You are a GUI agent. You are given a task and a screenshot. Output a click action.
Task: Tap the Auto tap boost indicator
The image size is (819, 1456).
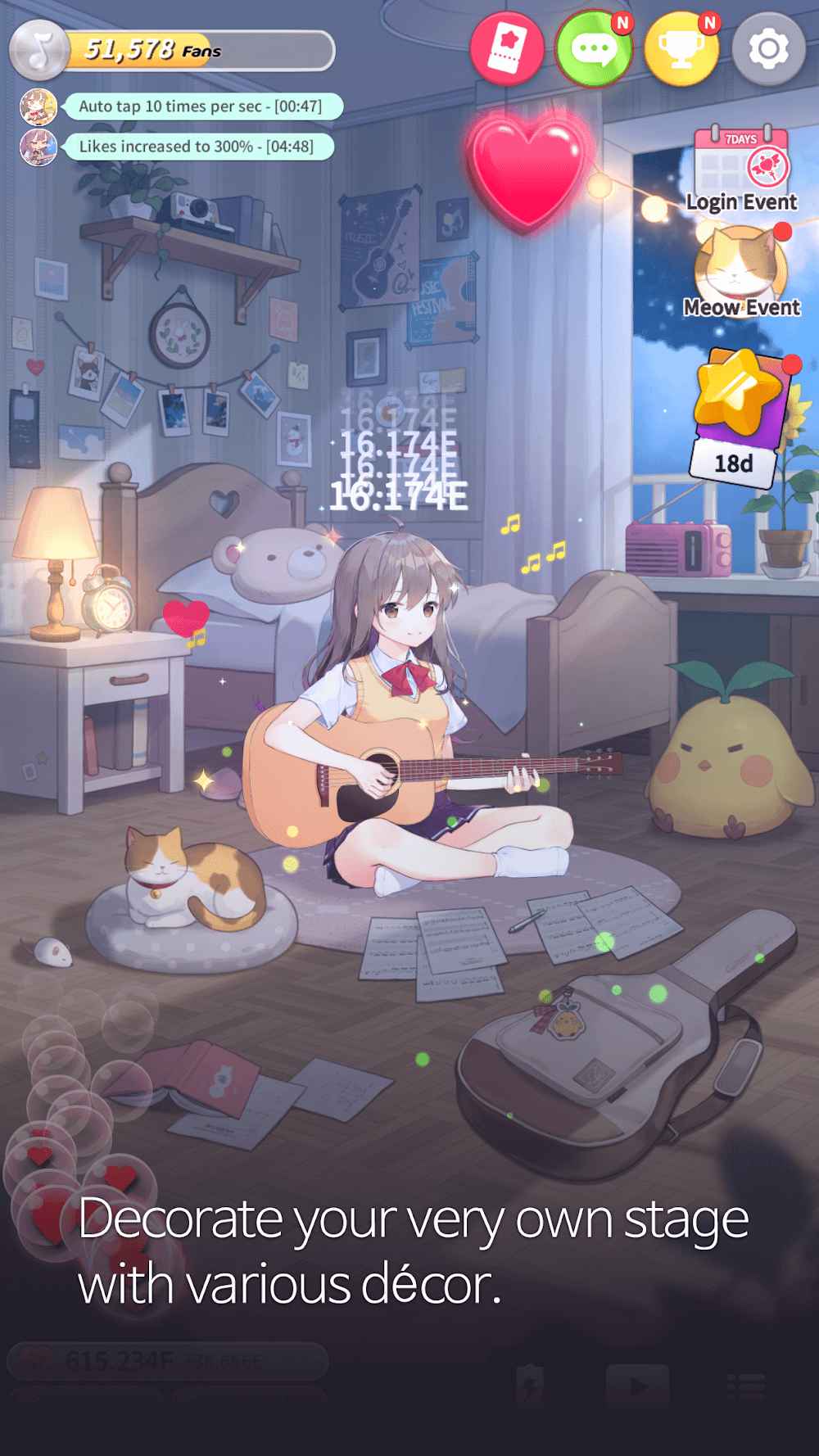coord(181,106)
